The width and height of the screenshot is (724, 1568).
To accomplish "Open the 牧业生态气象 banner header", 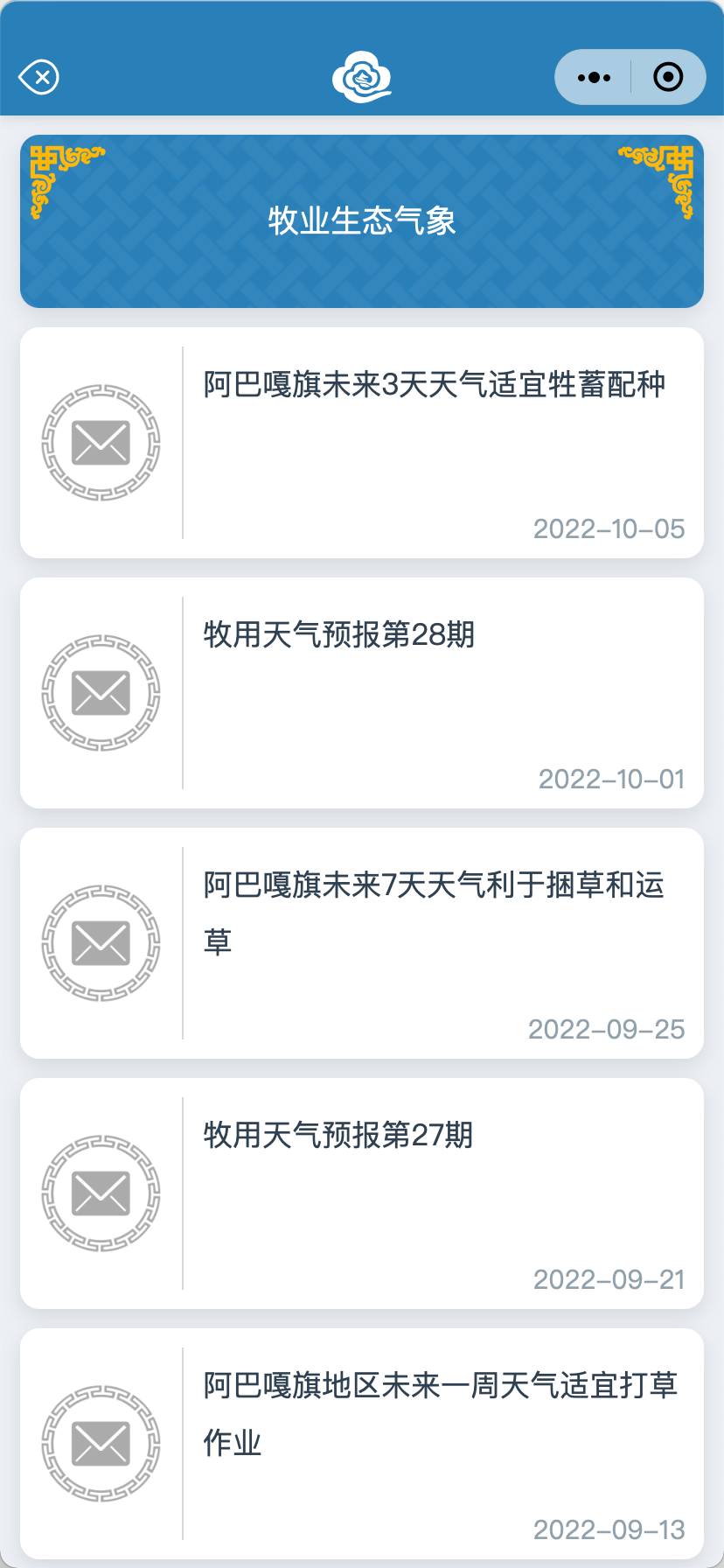I will click(x=362, y=221).
